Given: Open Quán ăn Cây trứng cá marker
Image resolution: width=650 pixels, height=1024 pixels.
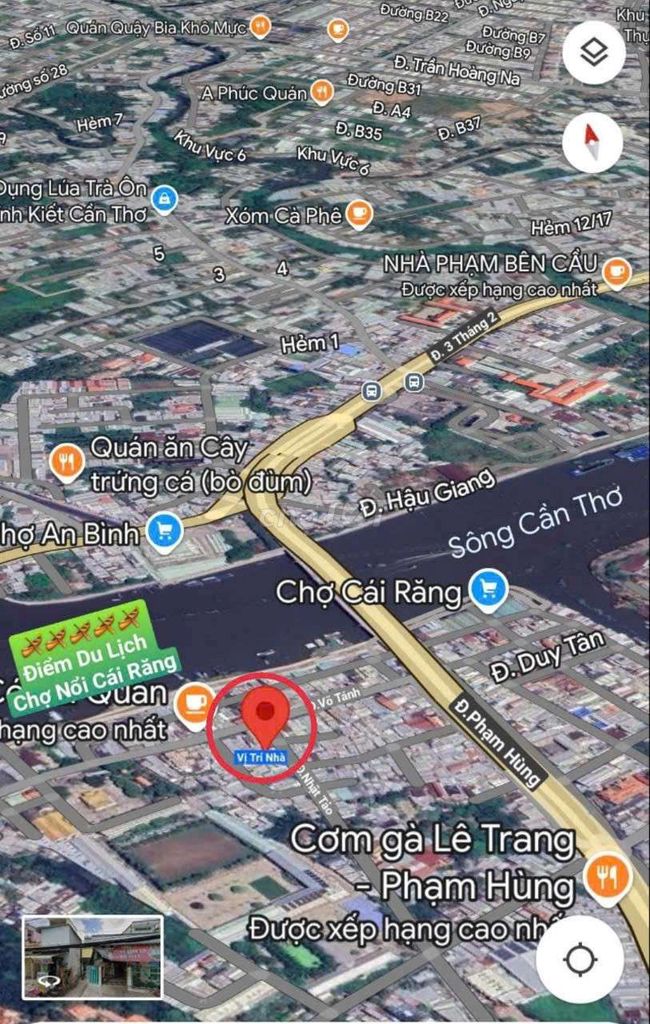Looking at the screenshot, I should tap(66, 460).
